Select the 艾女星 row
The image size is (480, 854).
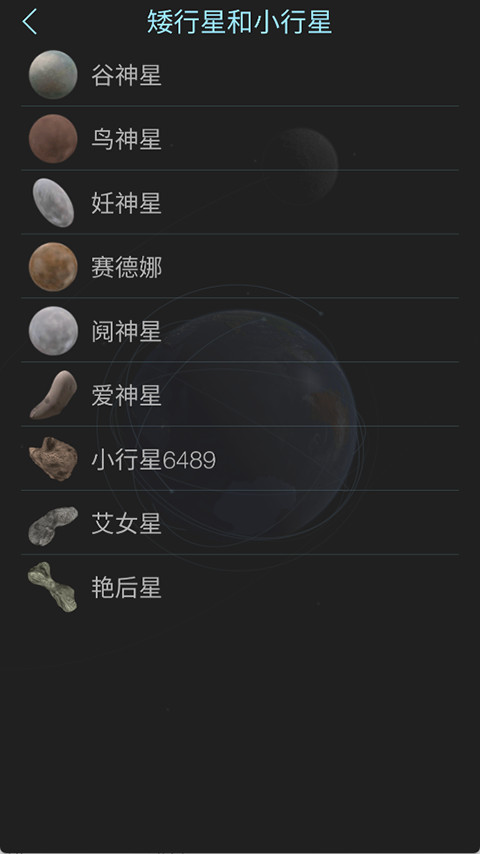tap(240, 523)
